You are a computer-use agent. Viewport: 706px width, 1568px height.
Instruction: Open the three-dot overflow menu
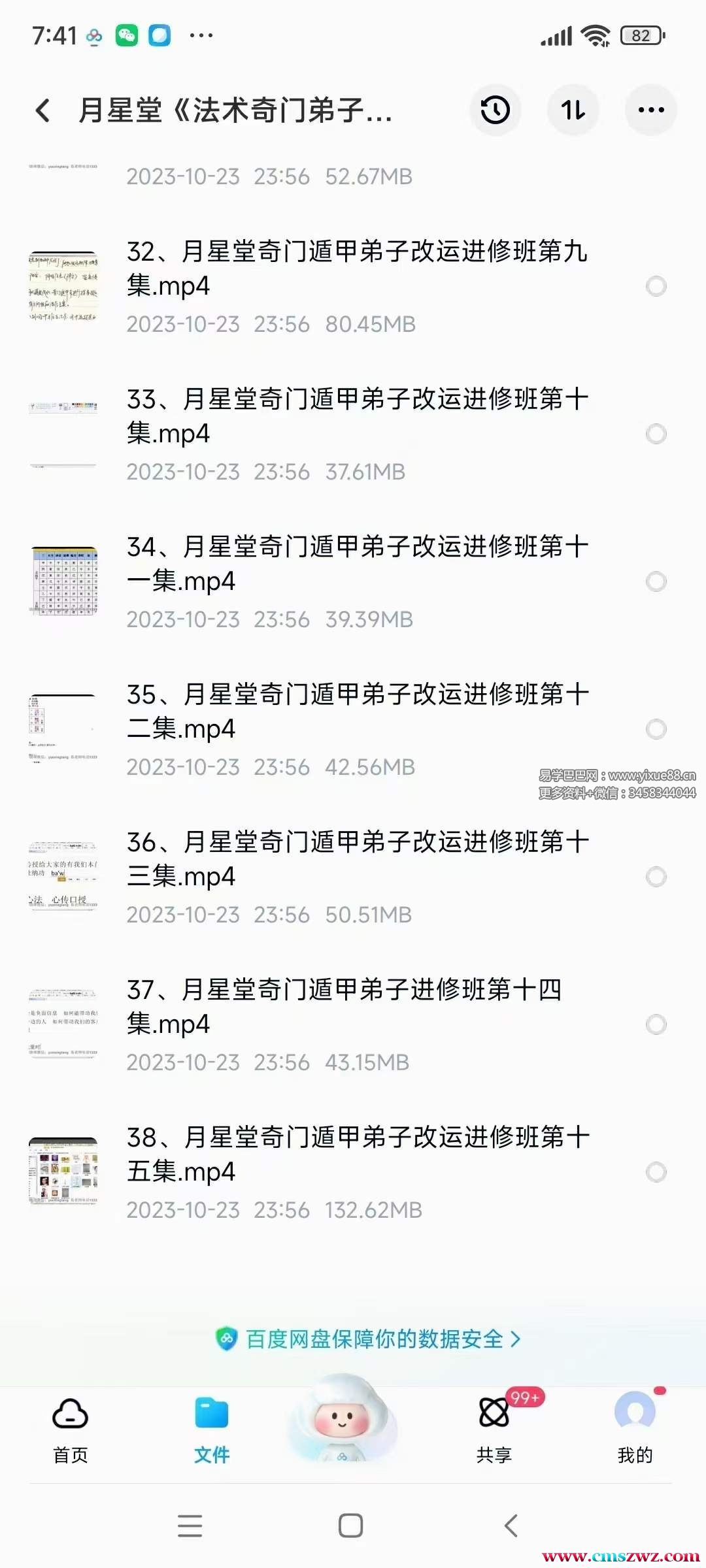[651, 110]
